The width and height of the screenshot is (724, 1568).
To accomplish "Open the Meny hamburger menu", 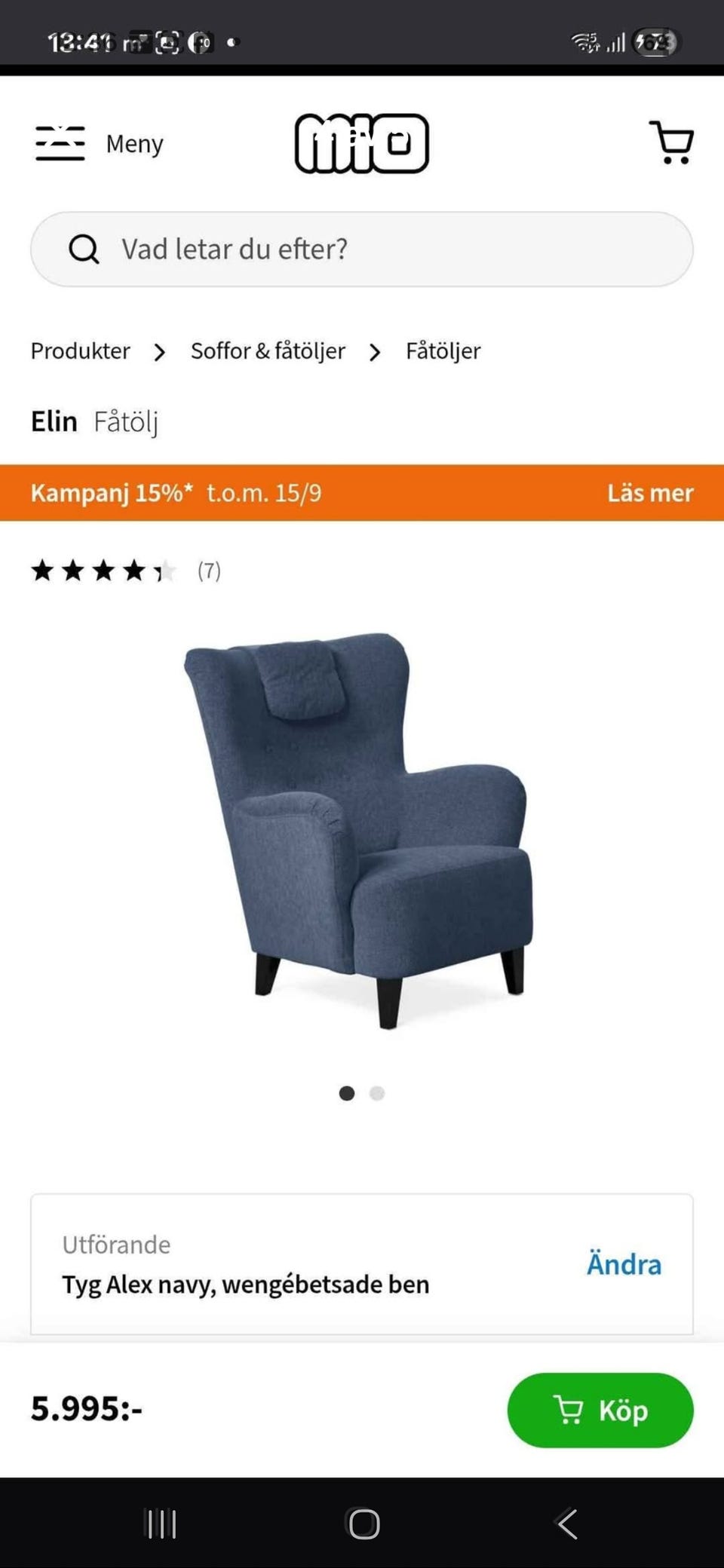I will click(98, 143).
